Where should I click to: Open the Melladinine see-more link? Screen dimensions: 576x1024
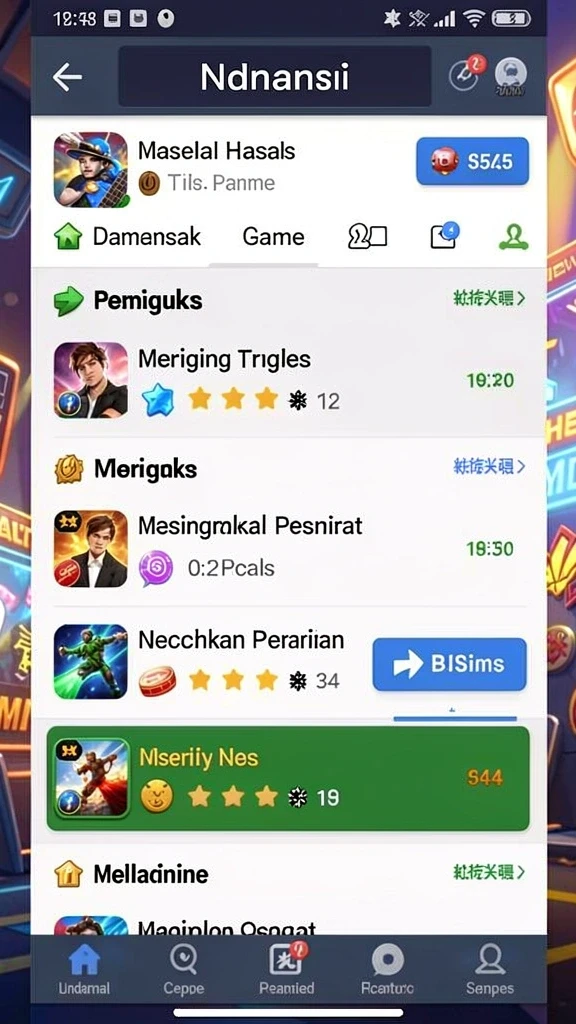489,872
